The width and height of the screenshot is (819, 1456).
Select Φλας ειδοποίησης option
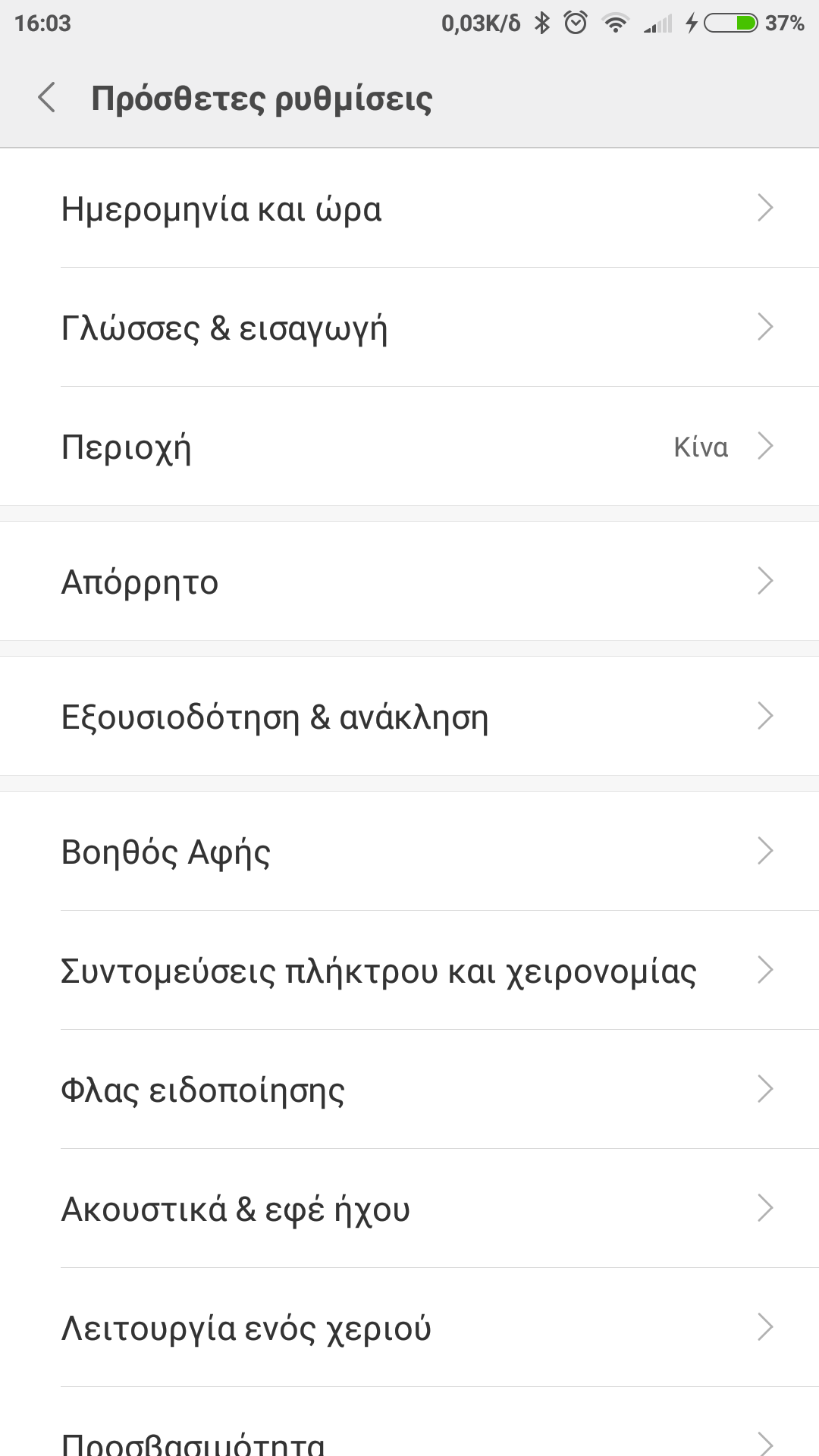click(409, 1090)
